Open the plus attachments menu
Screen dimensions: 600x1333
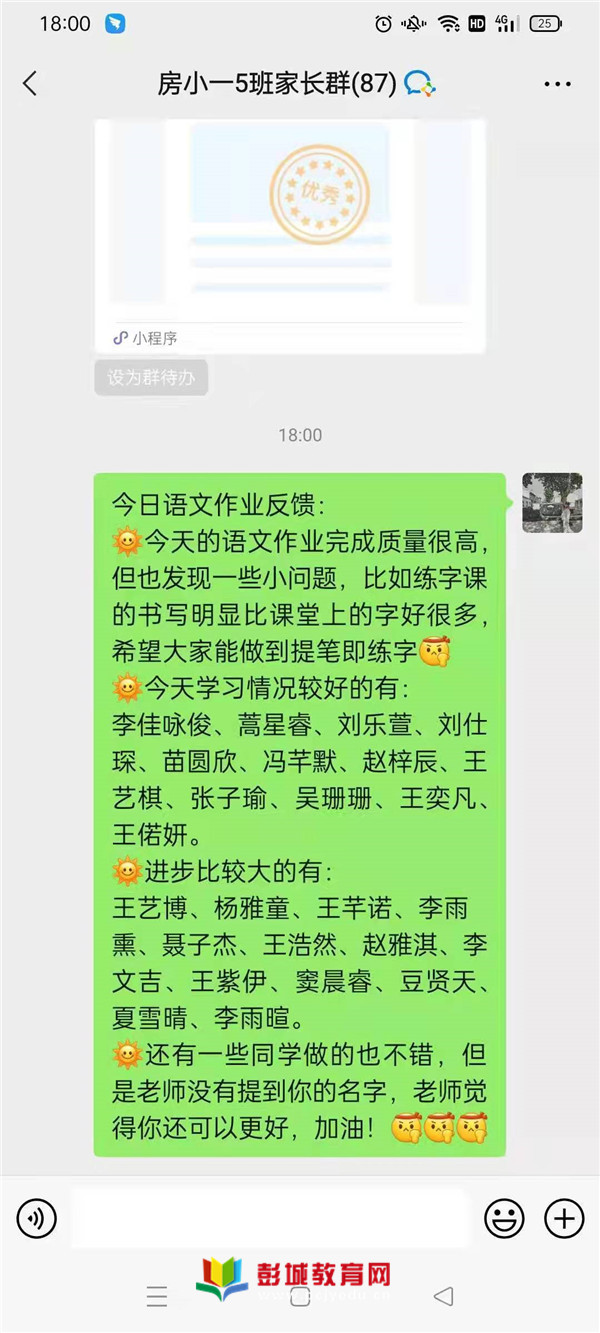click(563, 1218)
